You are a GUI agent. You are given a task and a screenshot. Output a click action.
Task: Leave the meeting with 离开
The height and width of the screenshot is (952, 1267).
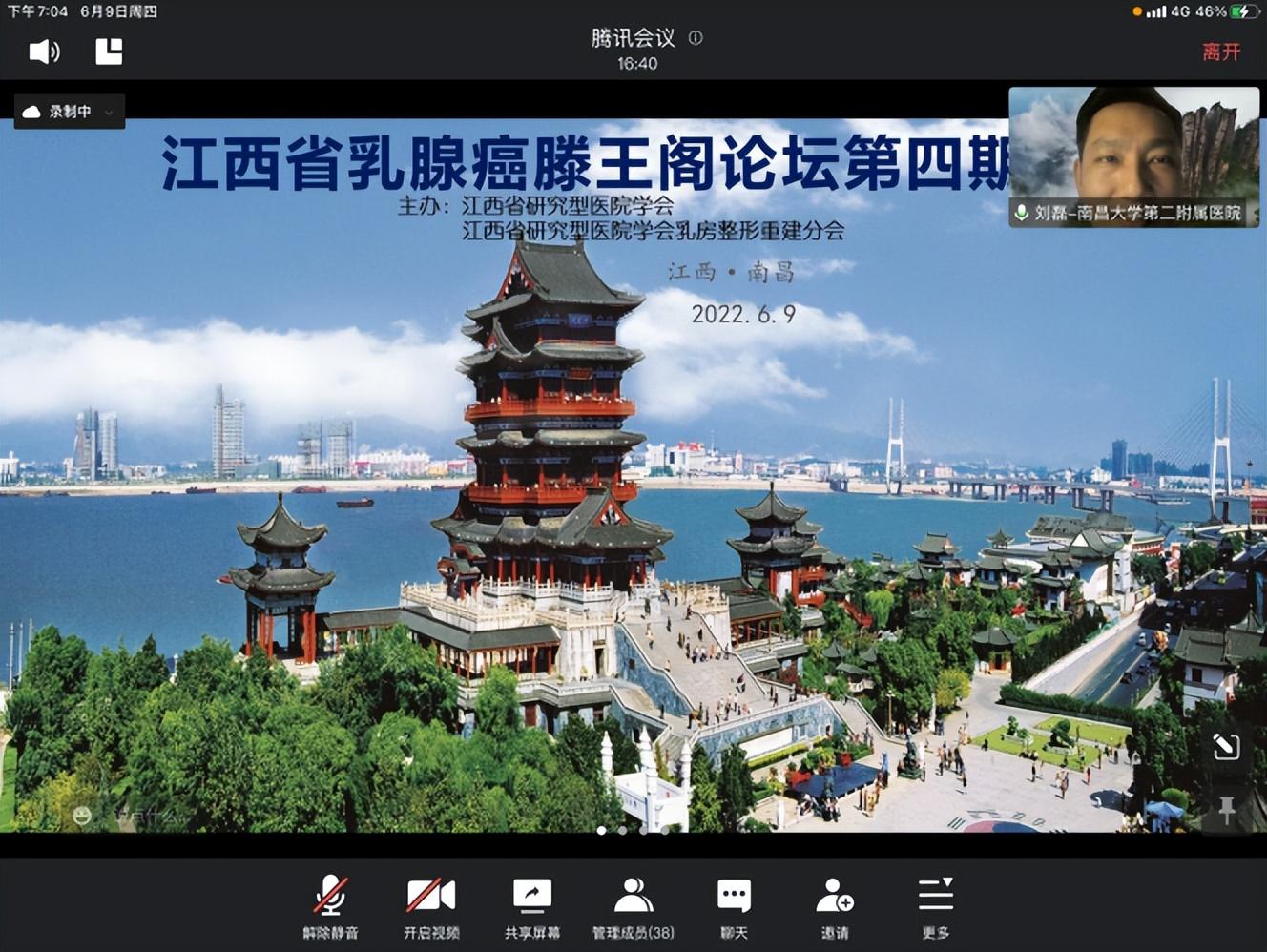click(1221, 52)
